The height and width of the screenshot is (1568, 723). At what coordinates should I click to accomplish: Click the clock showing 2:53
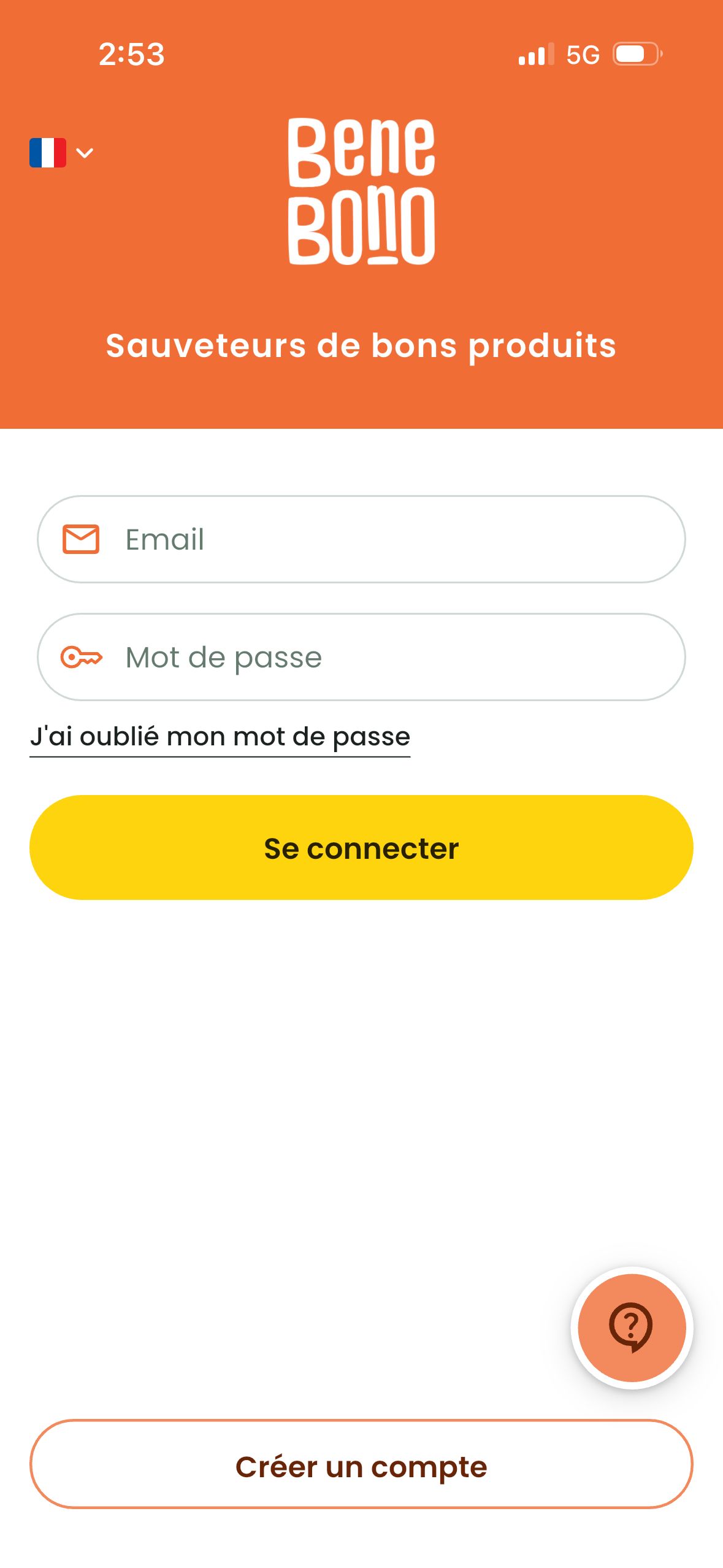pyautogui.click(x=131, y=55)
